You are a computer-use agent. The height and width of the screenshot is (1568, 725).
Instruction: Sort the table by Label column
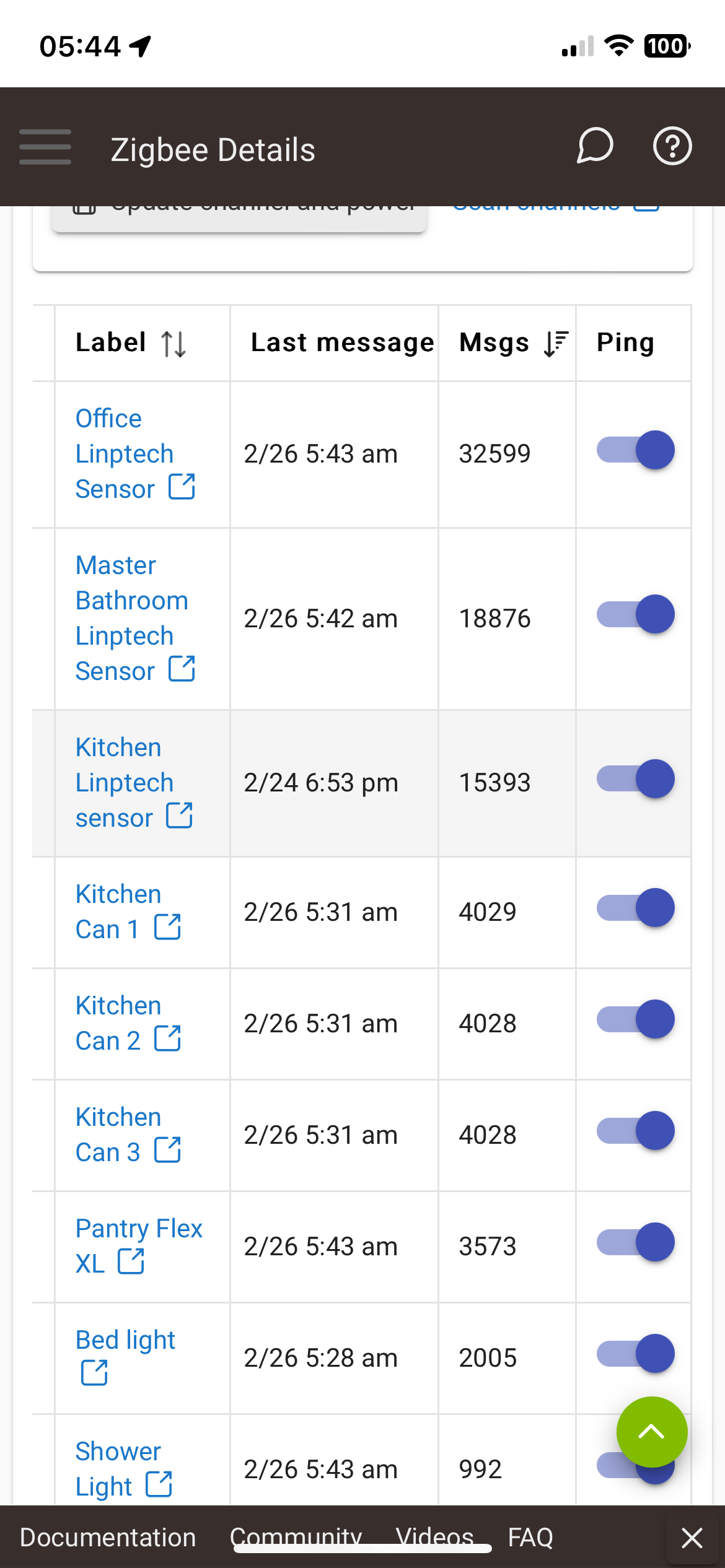(174, 344)
